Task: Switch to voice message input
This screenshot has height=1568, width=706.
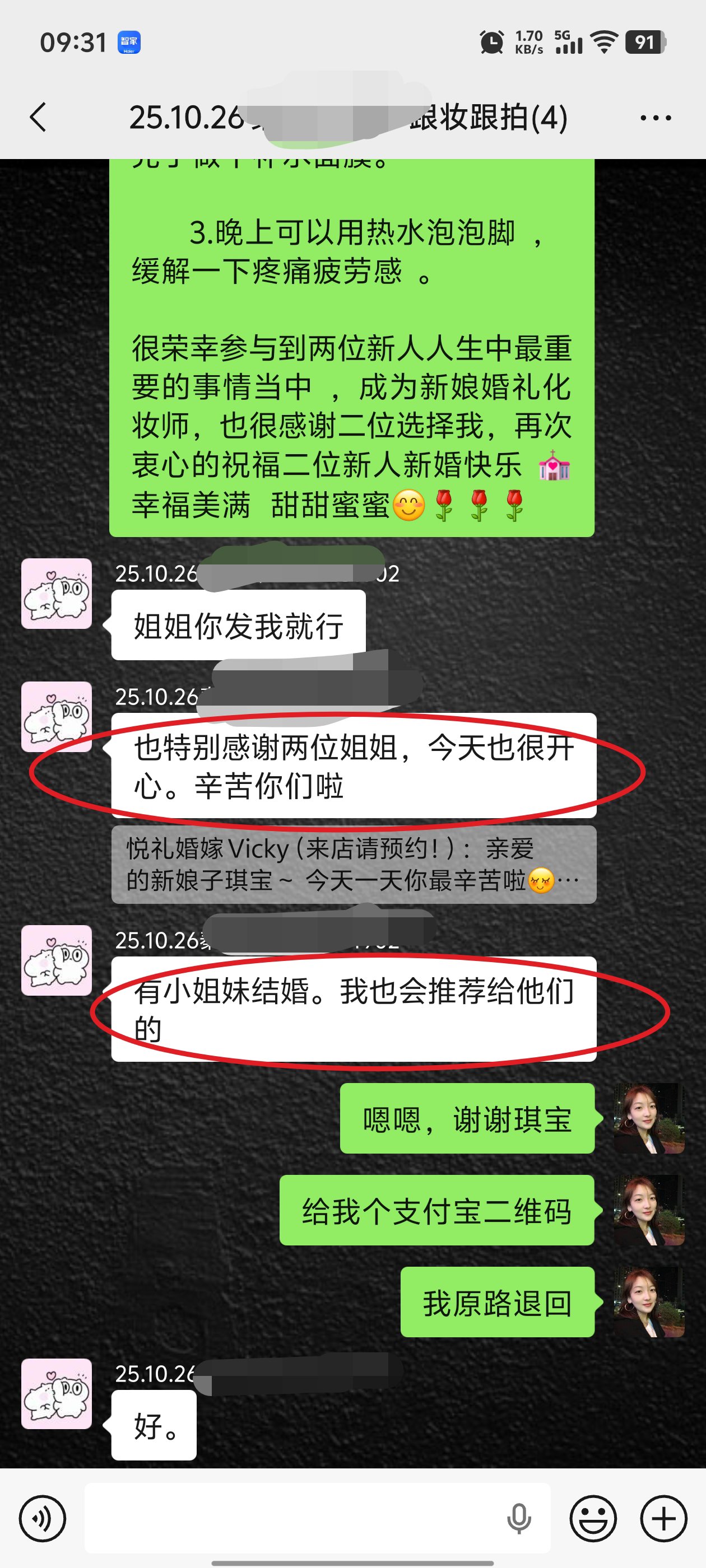Action: click(42, 1519)
